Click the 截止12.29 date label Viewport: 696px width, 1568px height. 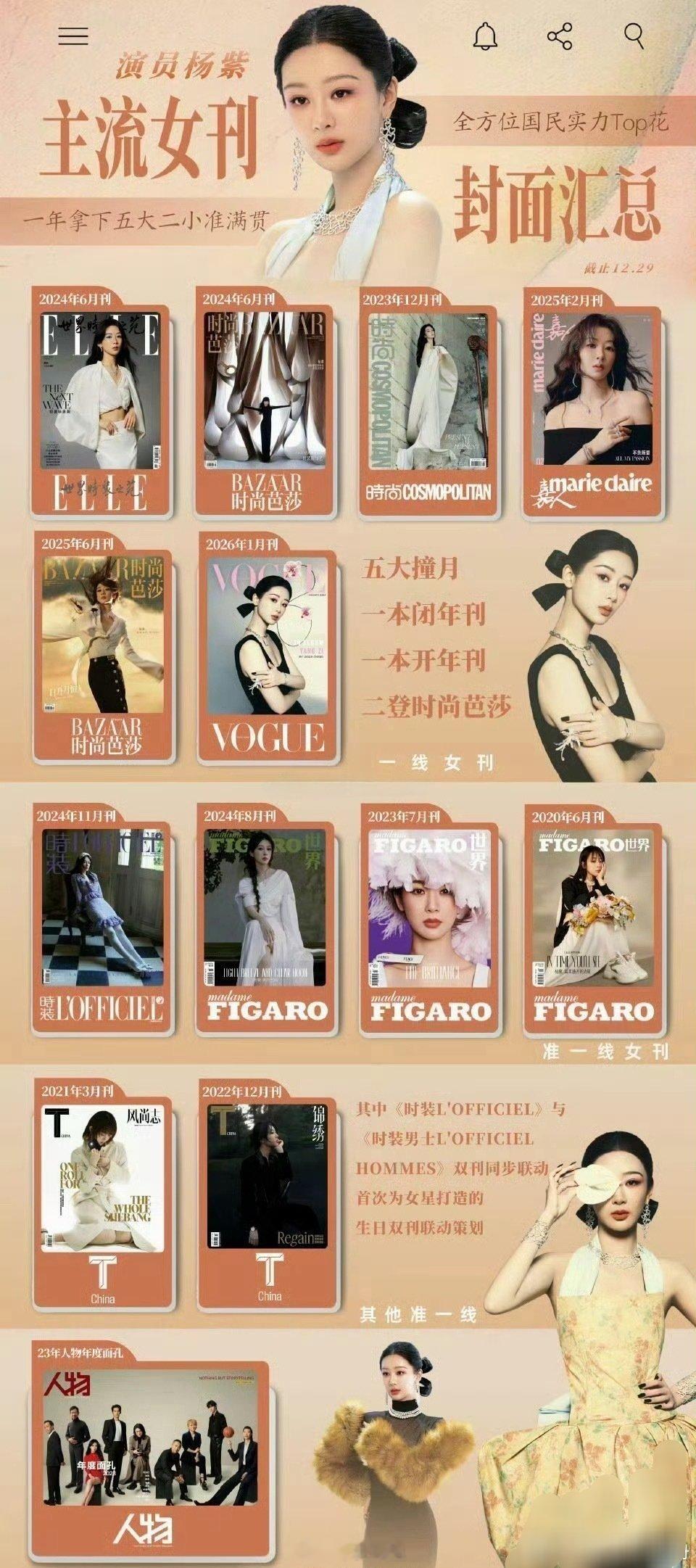[623, 268]
